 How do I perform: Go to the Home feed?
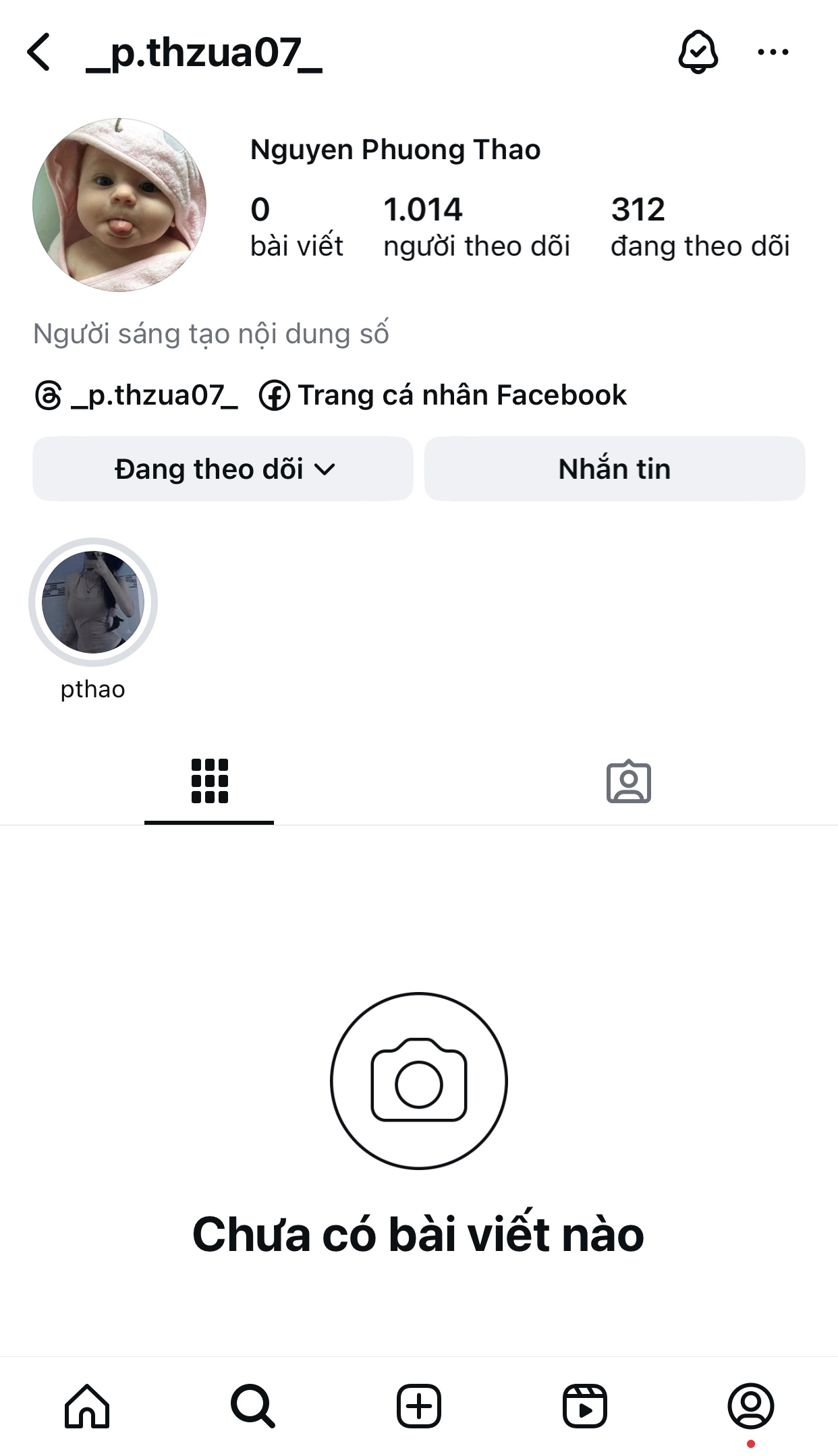tap(86, 1406)
